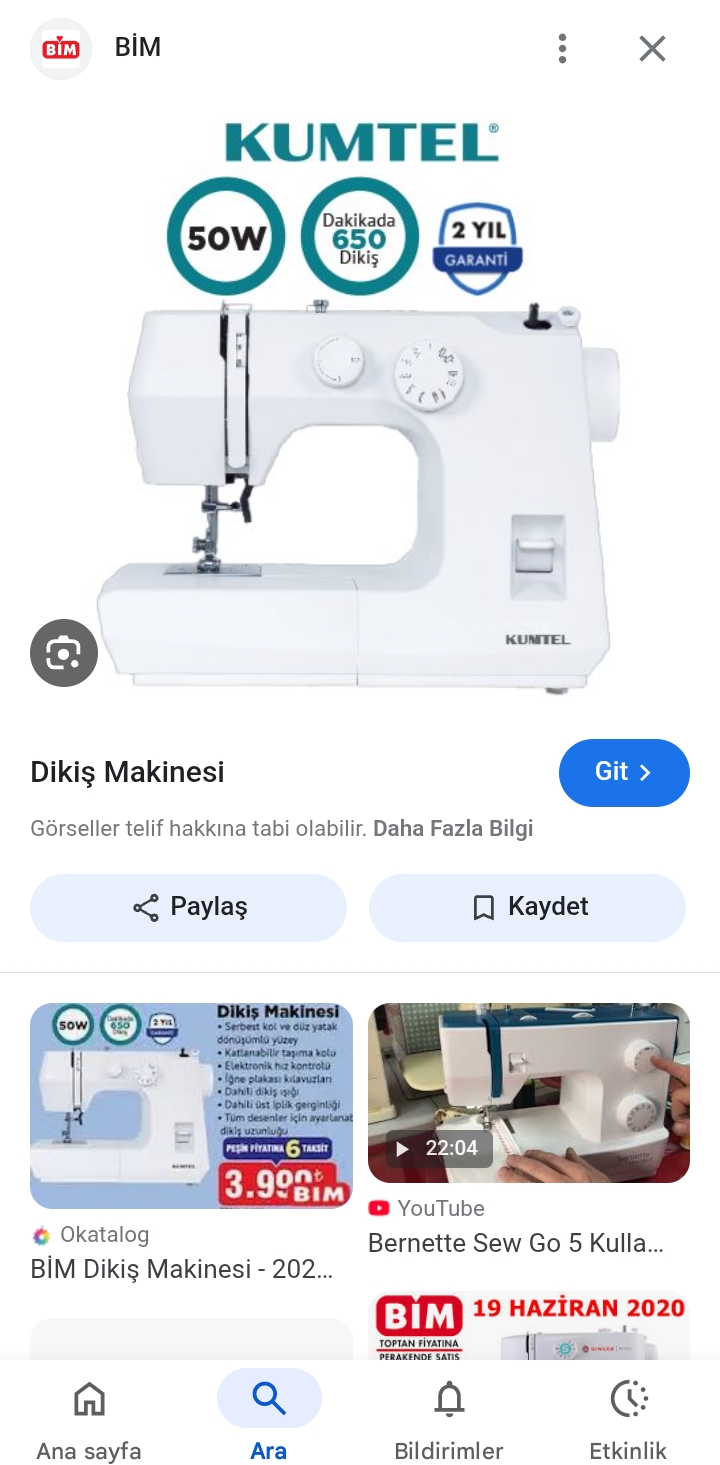Close the image viewer
The image size is (720, 1465).
[x=652, y=48]
